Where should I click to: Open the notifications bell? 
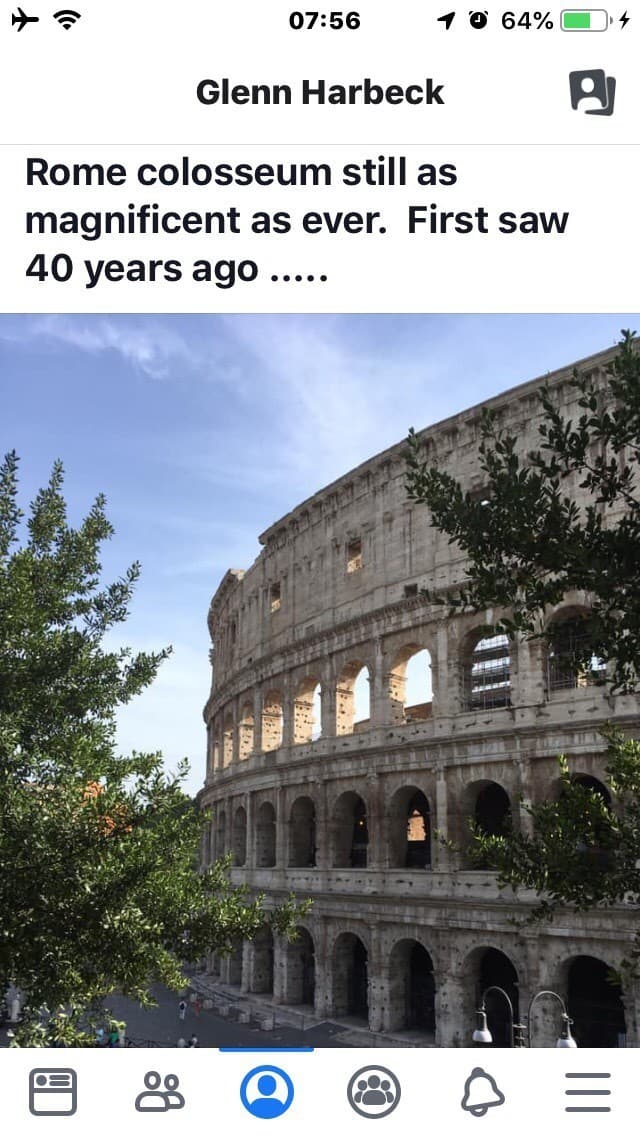pyautogui.click(x=482, y=1092)
